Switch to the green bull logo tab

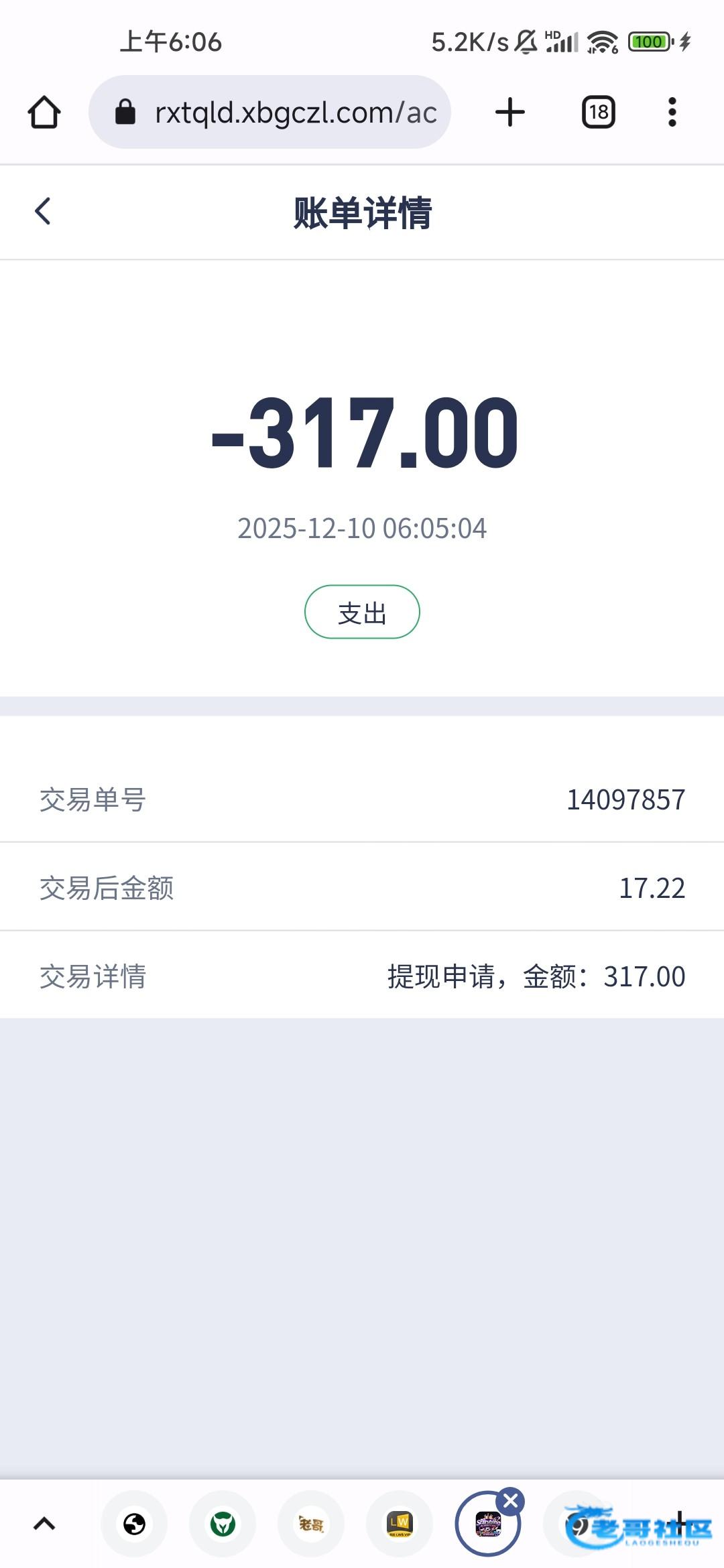point(223,1524)
